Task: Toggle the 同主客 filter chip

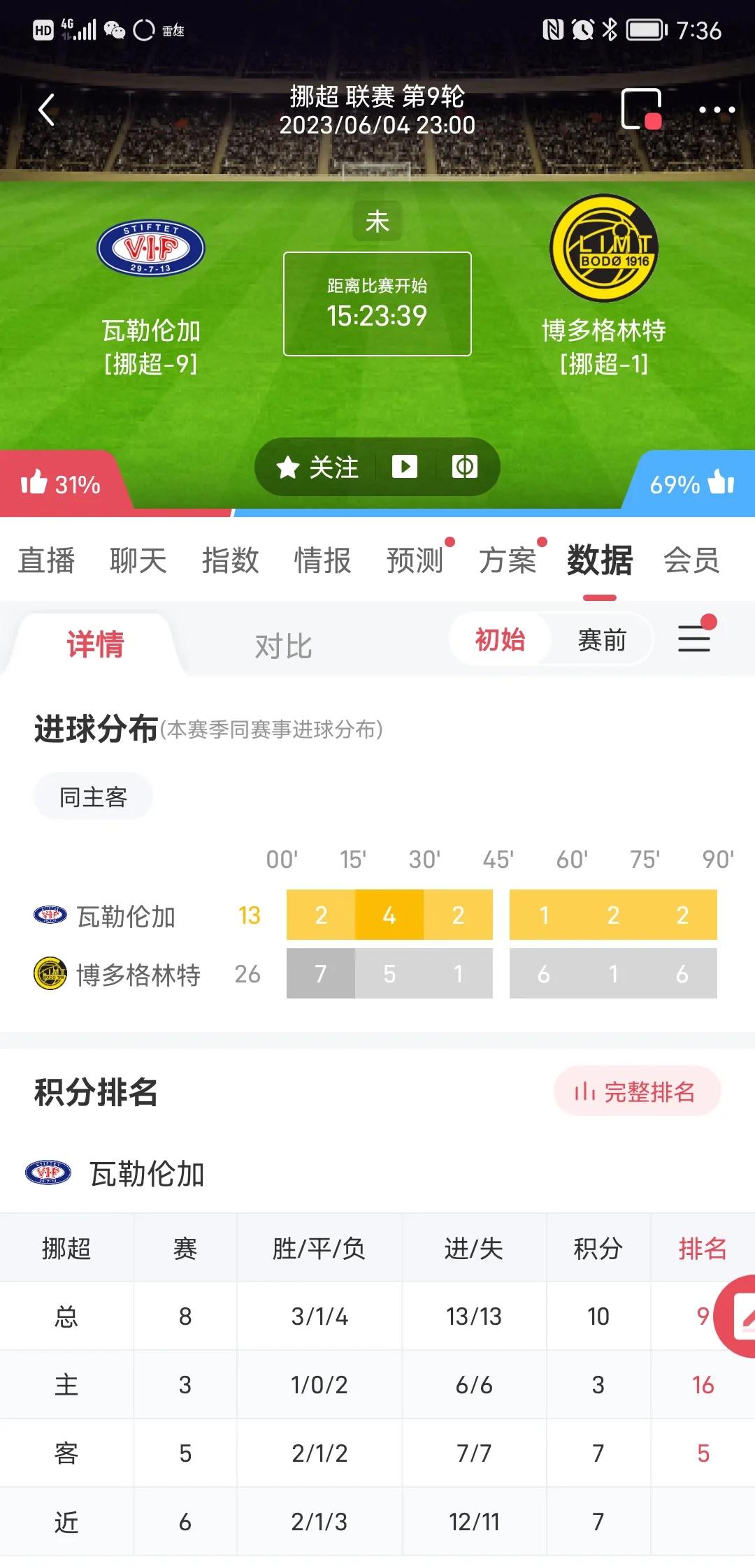Action: point(92,796)
